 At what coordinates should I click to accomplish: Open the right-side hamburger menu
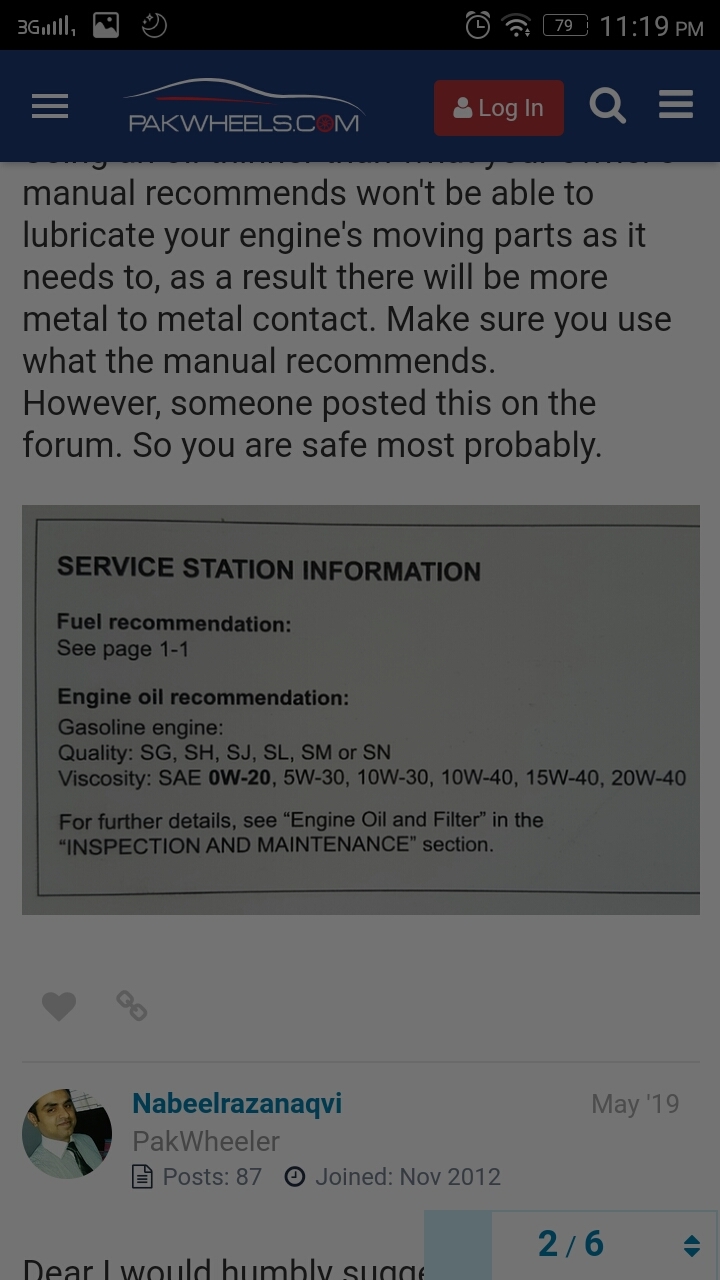676,105
